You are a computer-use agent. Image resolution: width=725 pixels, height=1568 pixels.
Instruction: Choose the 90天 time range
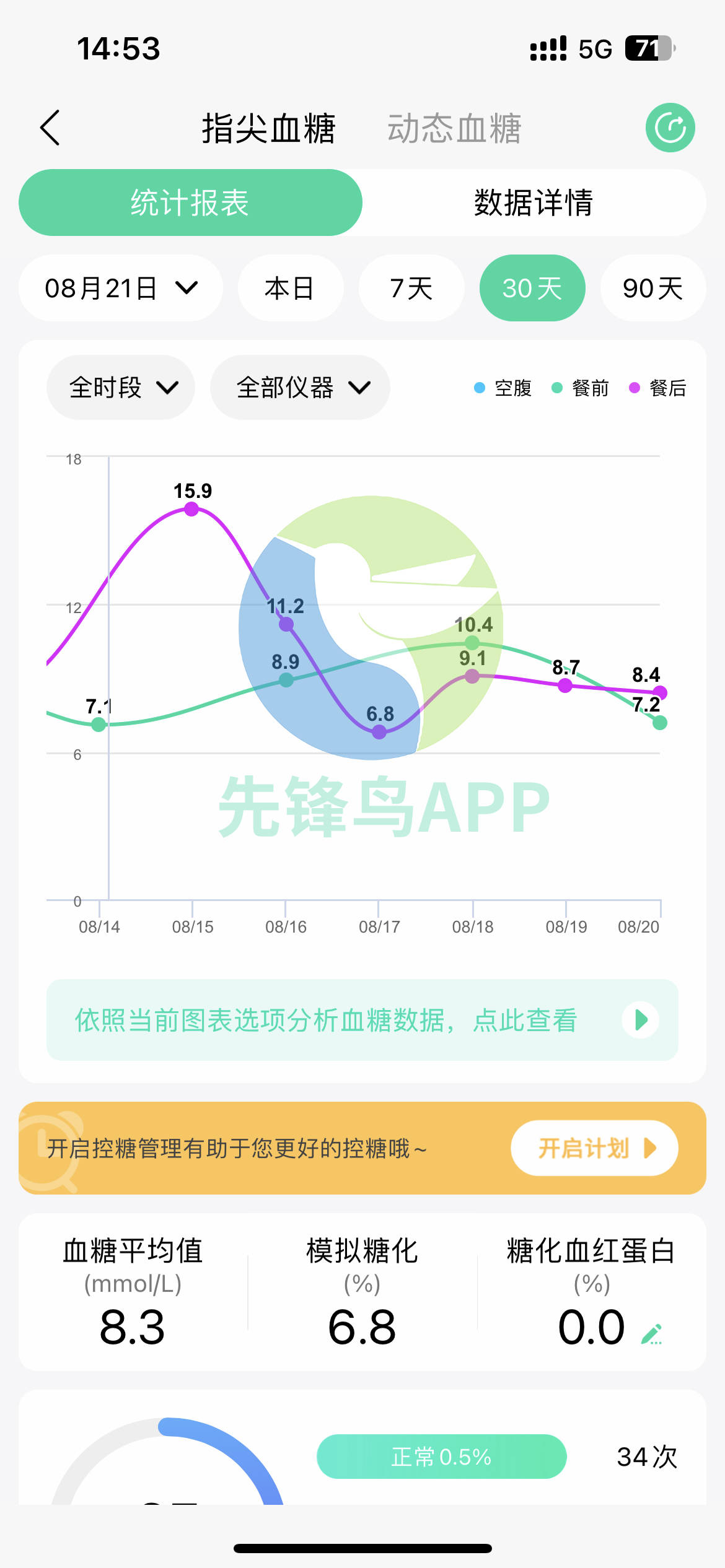(652, 289)
